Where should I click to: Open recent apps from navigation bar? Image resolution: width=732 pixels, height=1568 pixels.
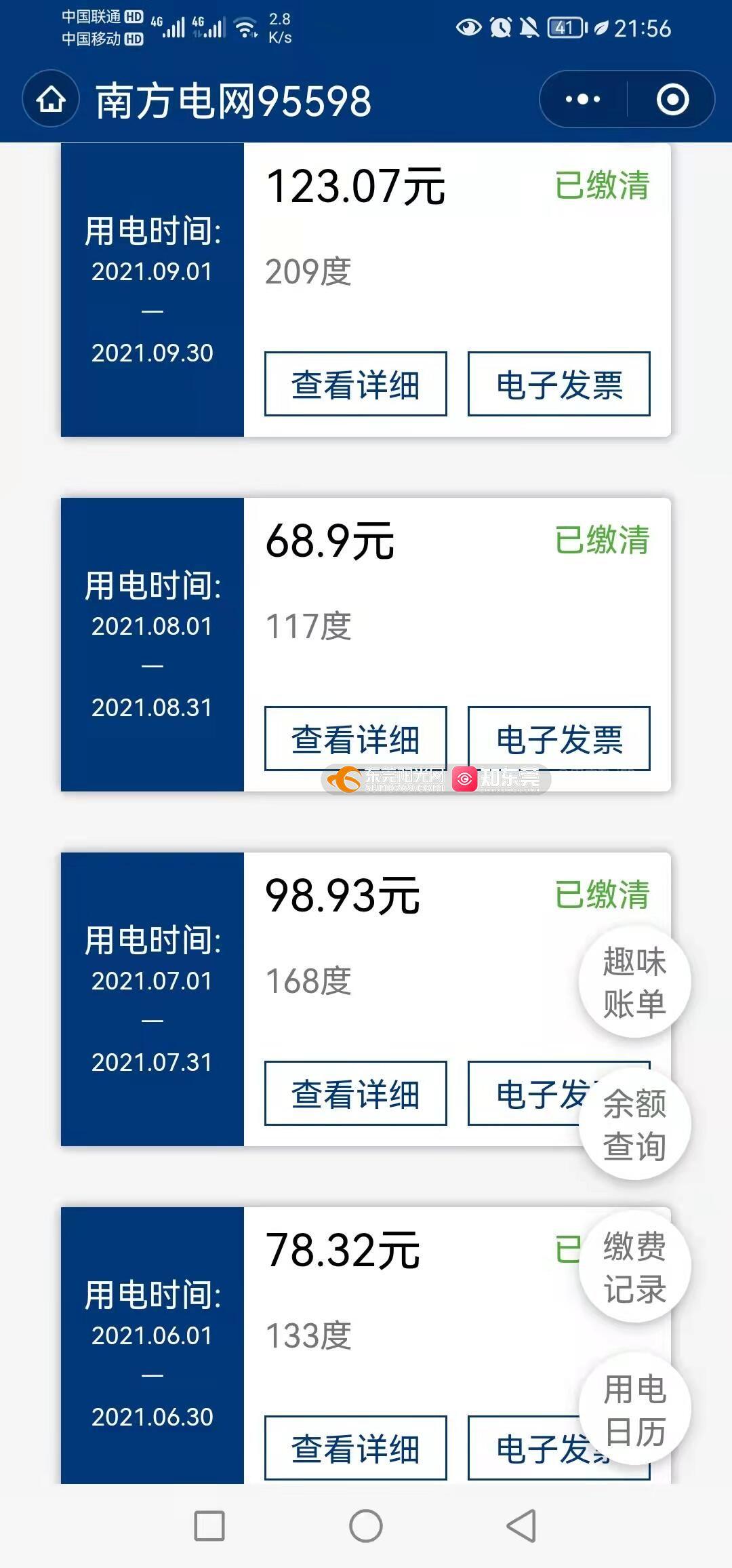point(209,1526)
